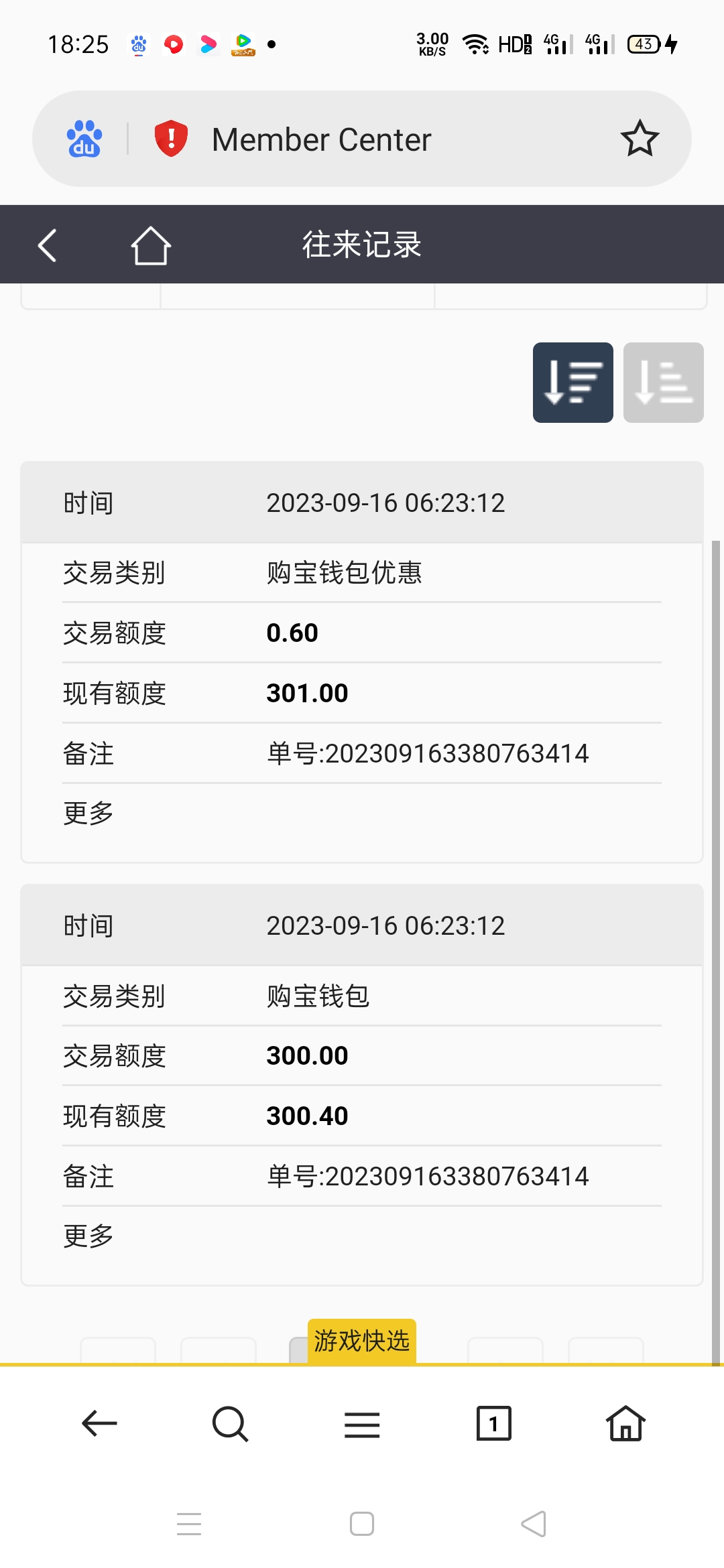Go back from 往来记录 page header
Viewport: 724px width, 1568px height.
[x=47, y=245]
